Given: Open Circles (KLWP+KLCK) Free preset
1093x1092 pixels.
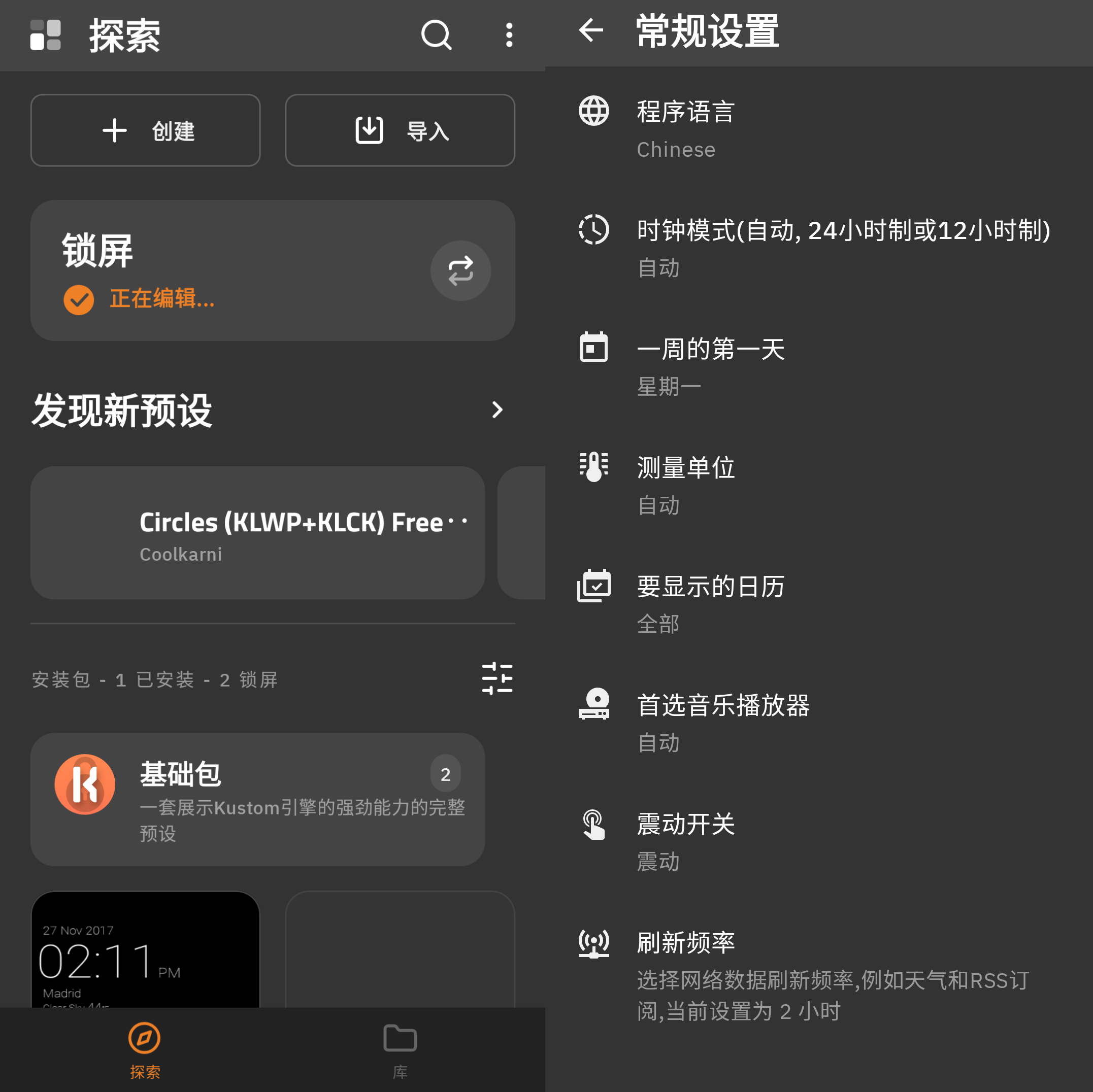Looking at the screenshot, I should pyautogui.click(x=257, y=533).
